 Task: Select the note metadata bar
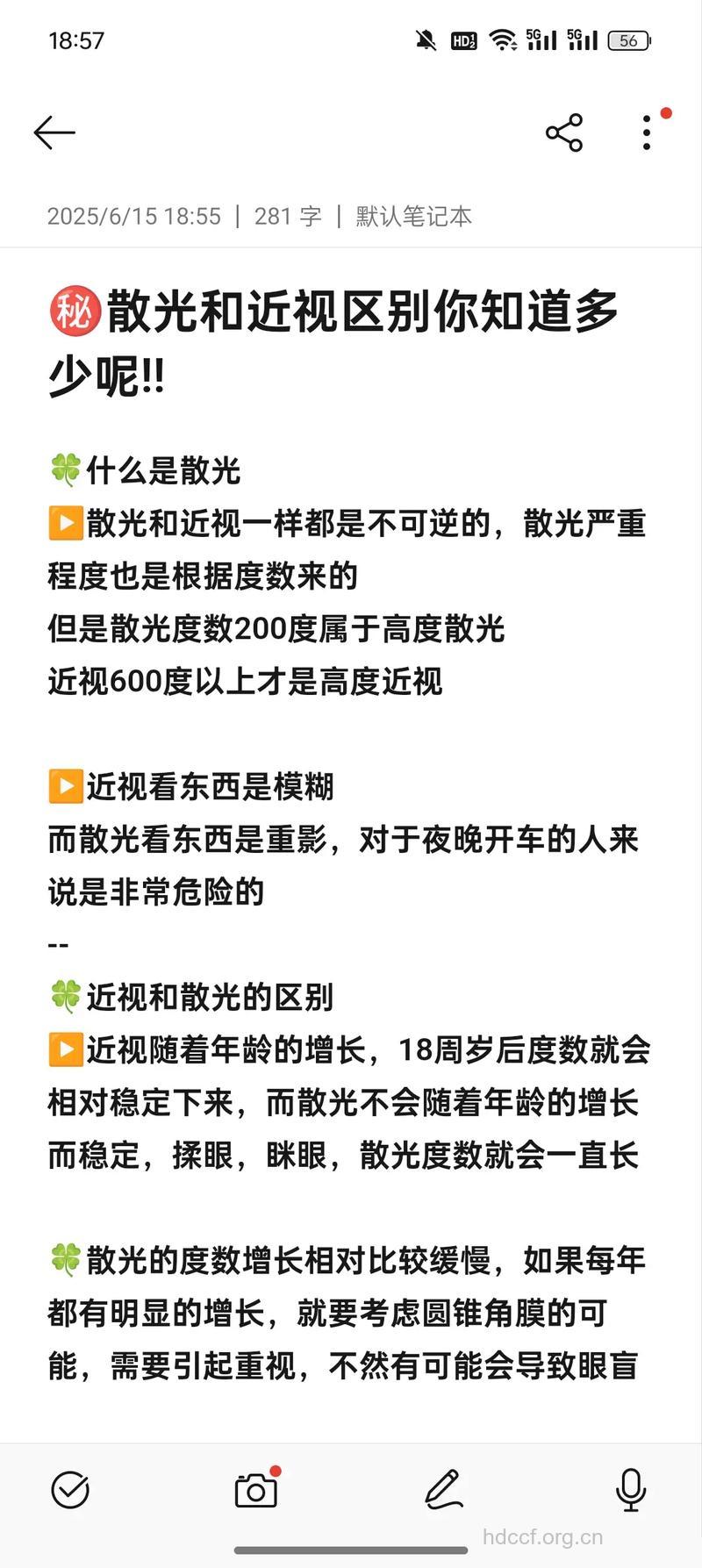[x=263, y=216]
